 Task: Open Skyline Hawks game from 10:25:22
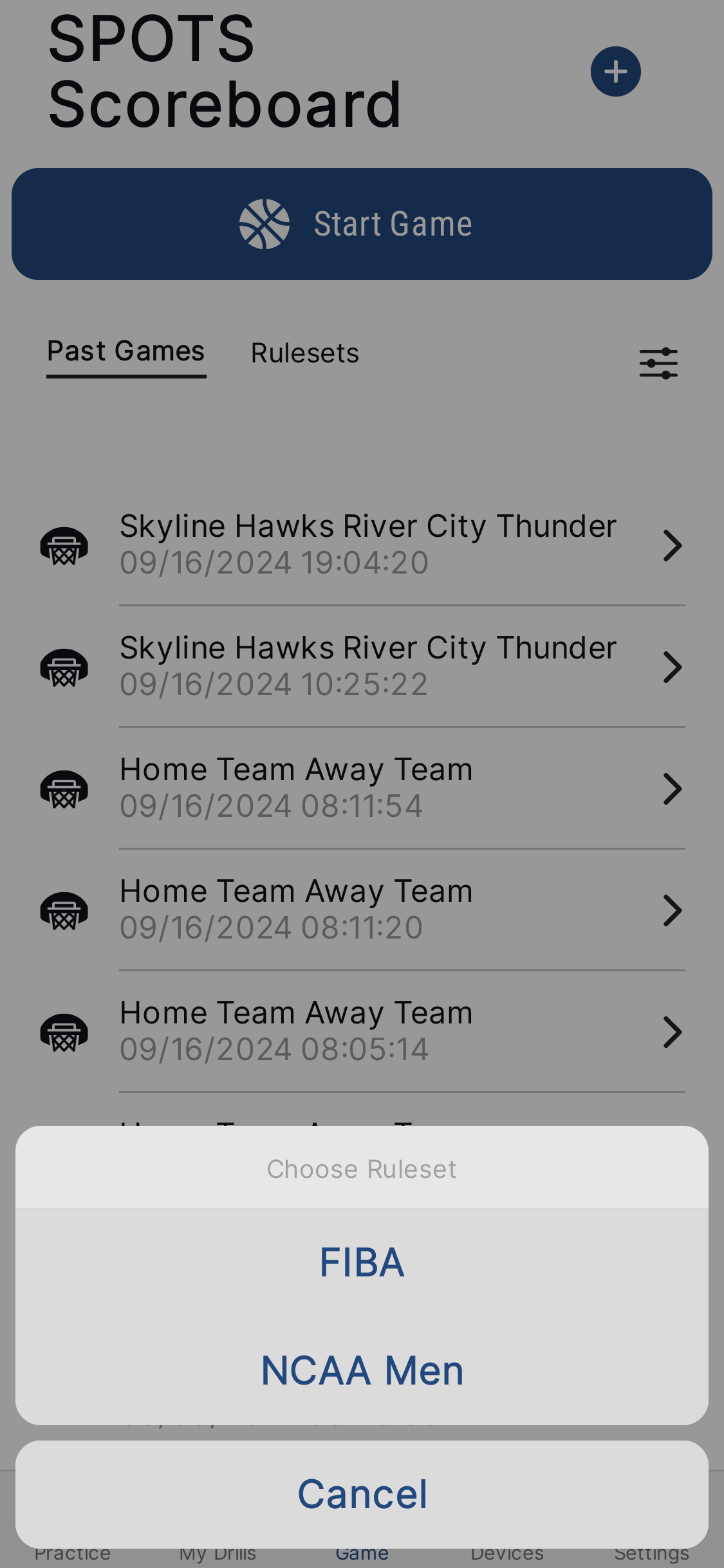[x=386, y=666]
